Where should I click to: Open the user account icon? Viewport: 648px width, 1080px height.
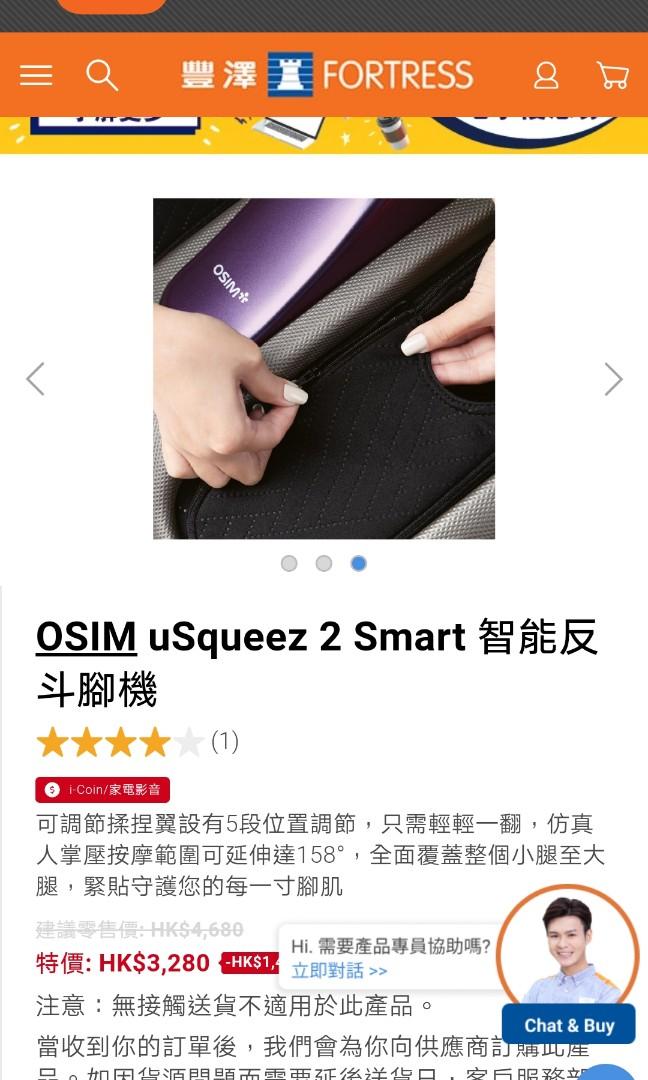click(546, 75)
